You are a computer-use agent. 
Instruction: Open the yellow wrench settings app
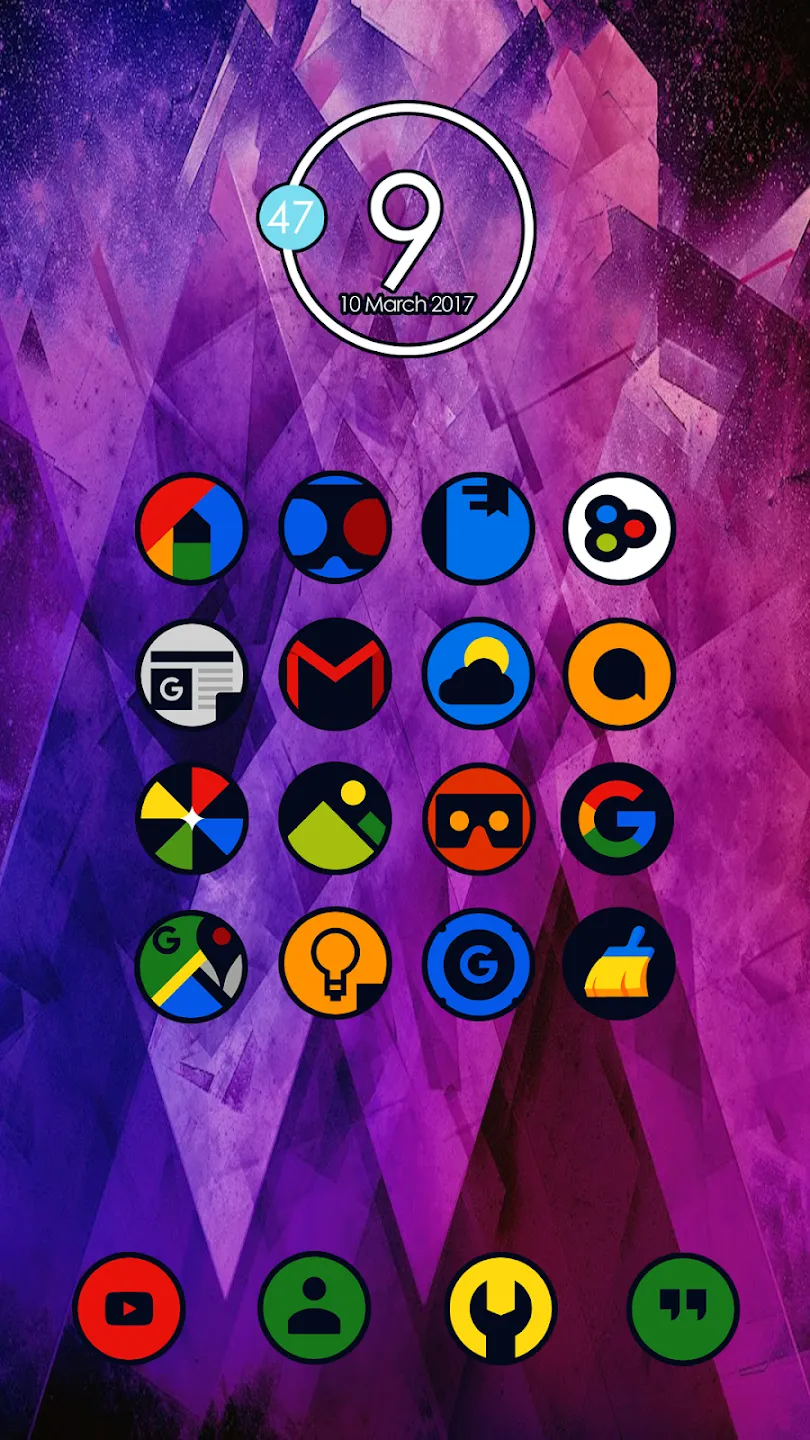pyautogui.click(x=500, y=1308)
